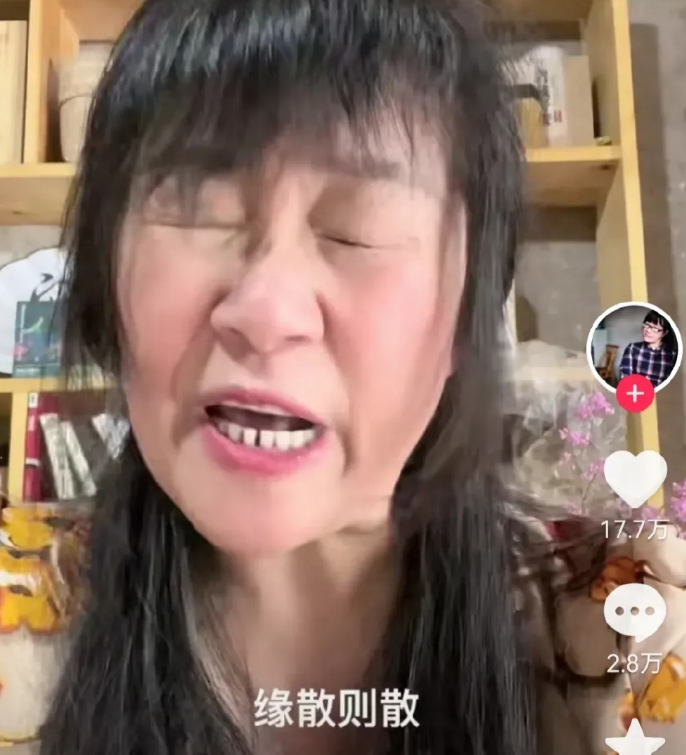Open the comments on this video
This screenshot has height=755, width=686.
pos(635,611)
